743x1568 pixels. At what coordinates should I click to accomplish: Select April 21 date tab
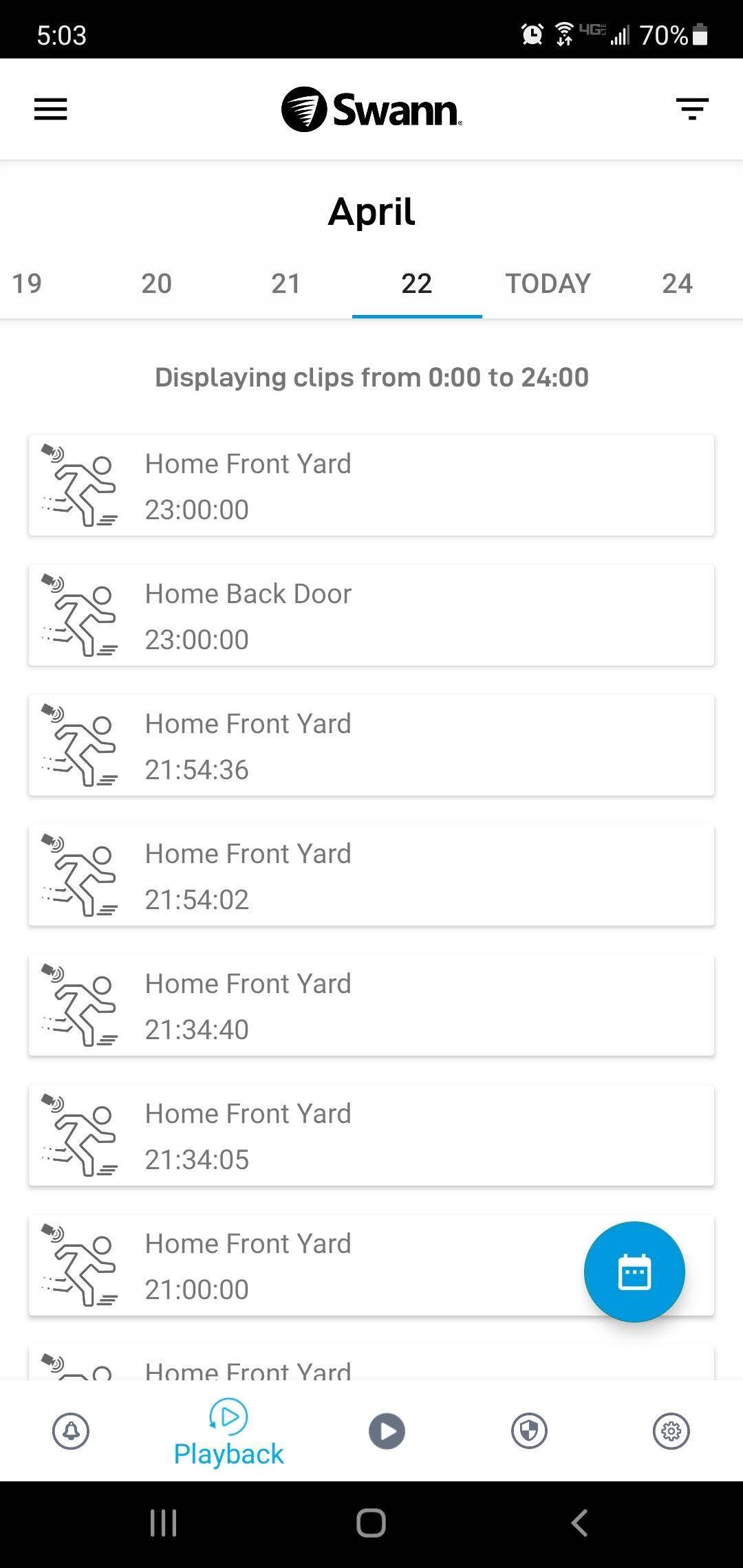point(286,283)
